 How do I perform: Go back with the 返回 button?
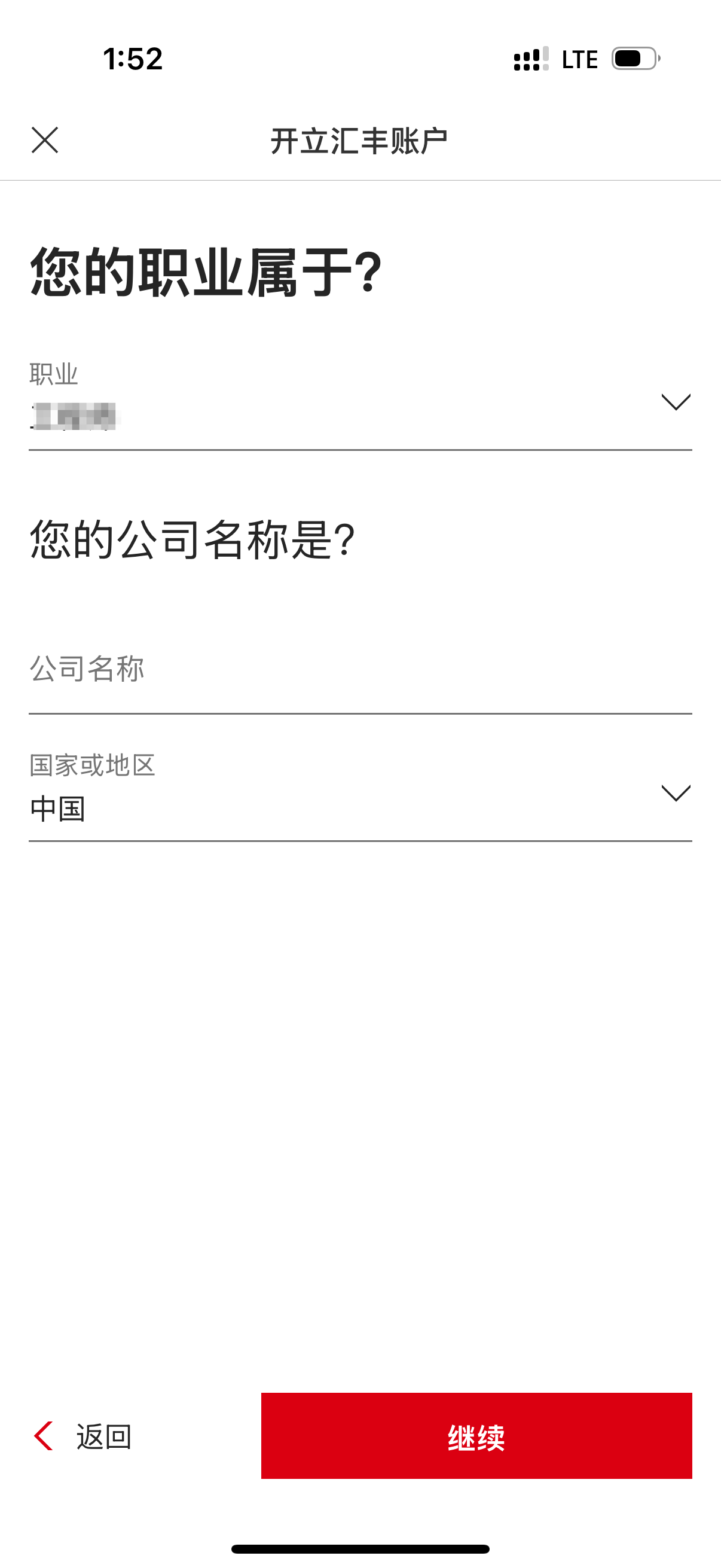(83, 1437)
